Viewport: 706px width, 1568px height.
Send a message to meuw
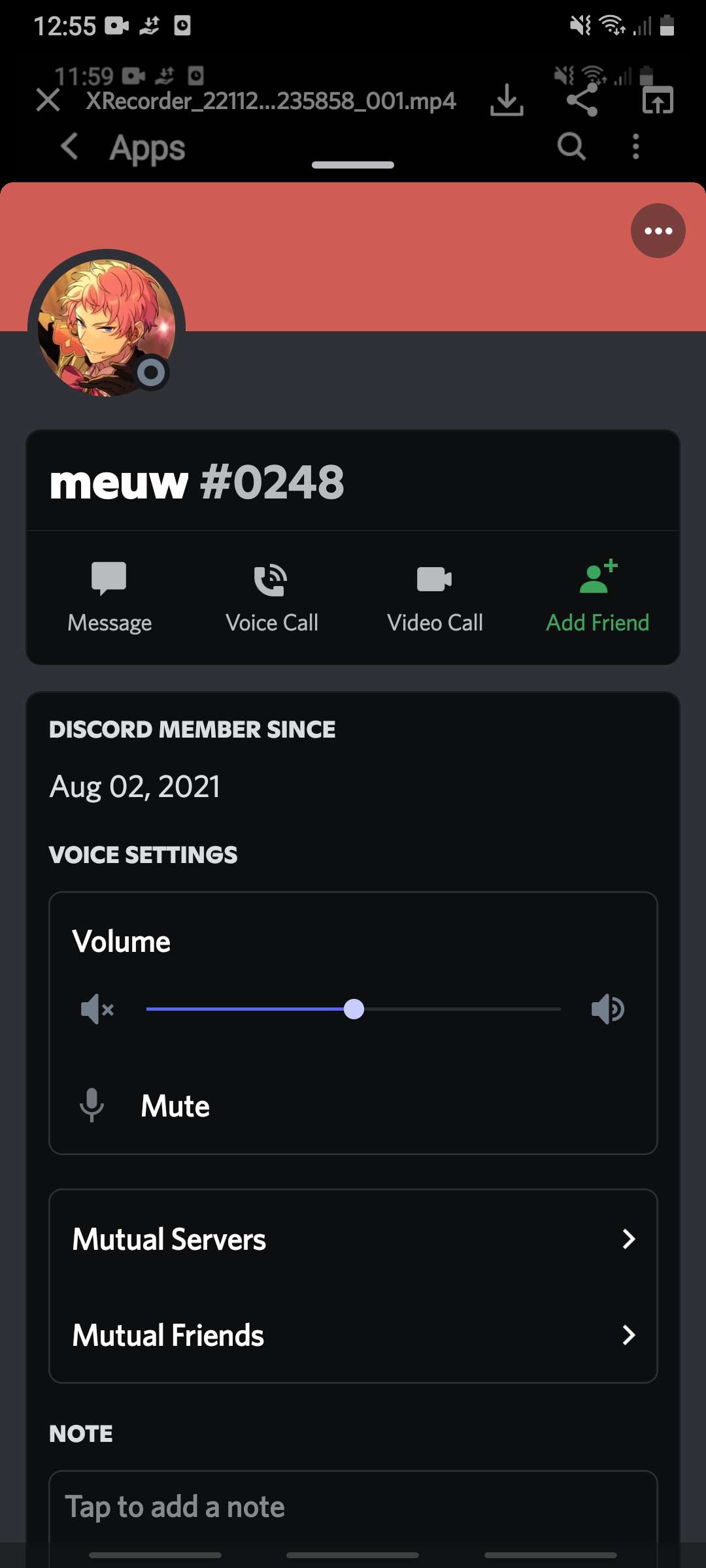tap(109, 596)
